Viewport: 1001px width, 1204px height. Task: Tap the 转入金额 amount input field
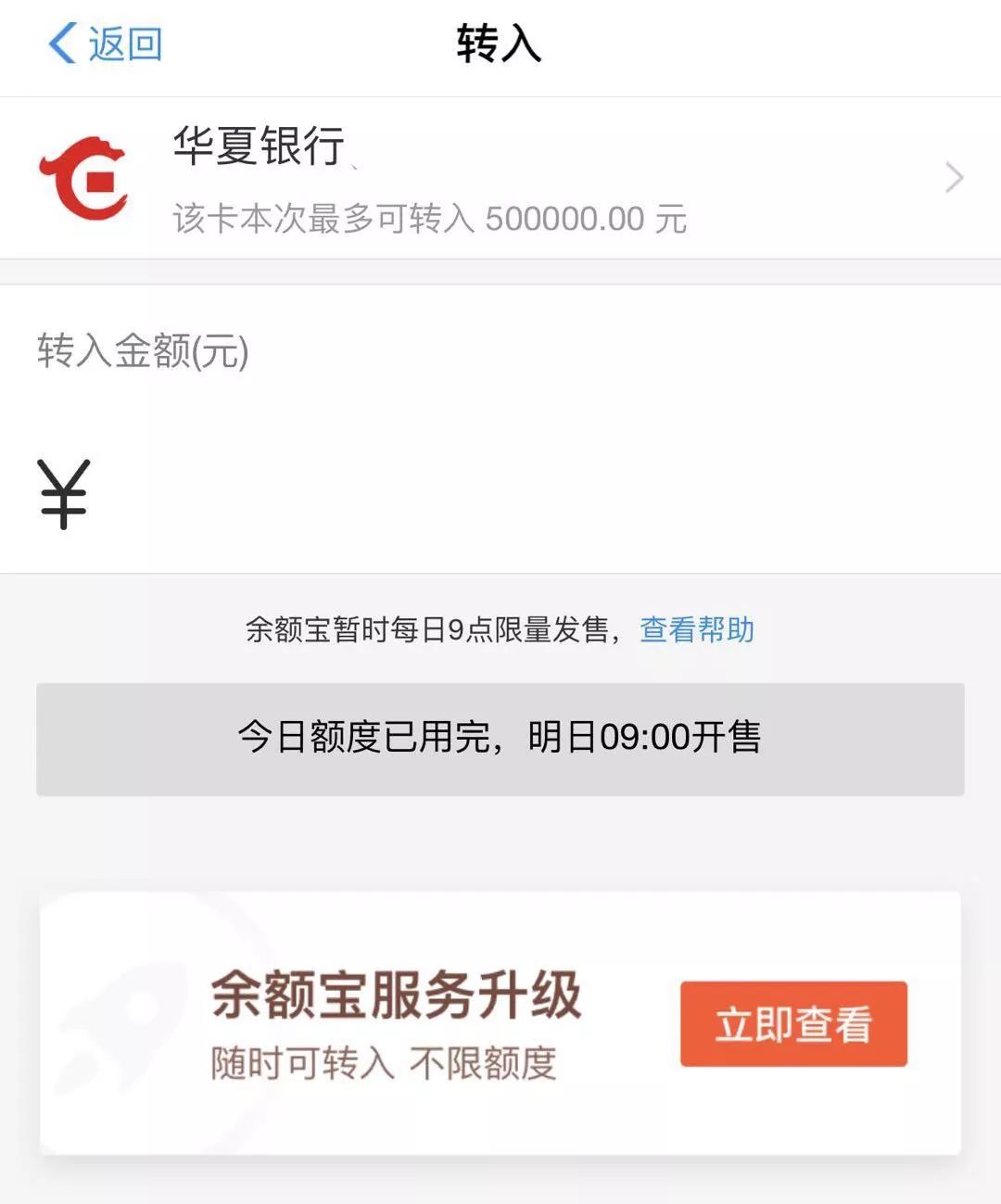pyautogui.click(x=519, y=496)
